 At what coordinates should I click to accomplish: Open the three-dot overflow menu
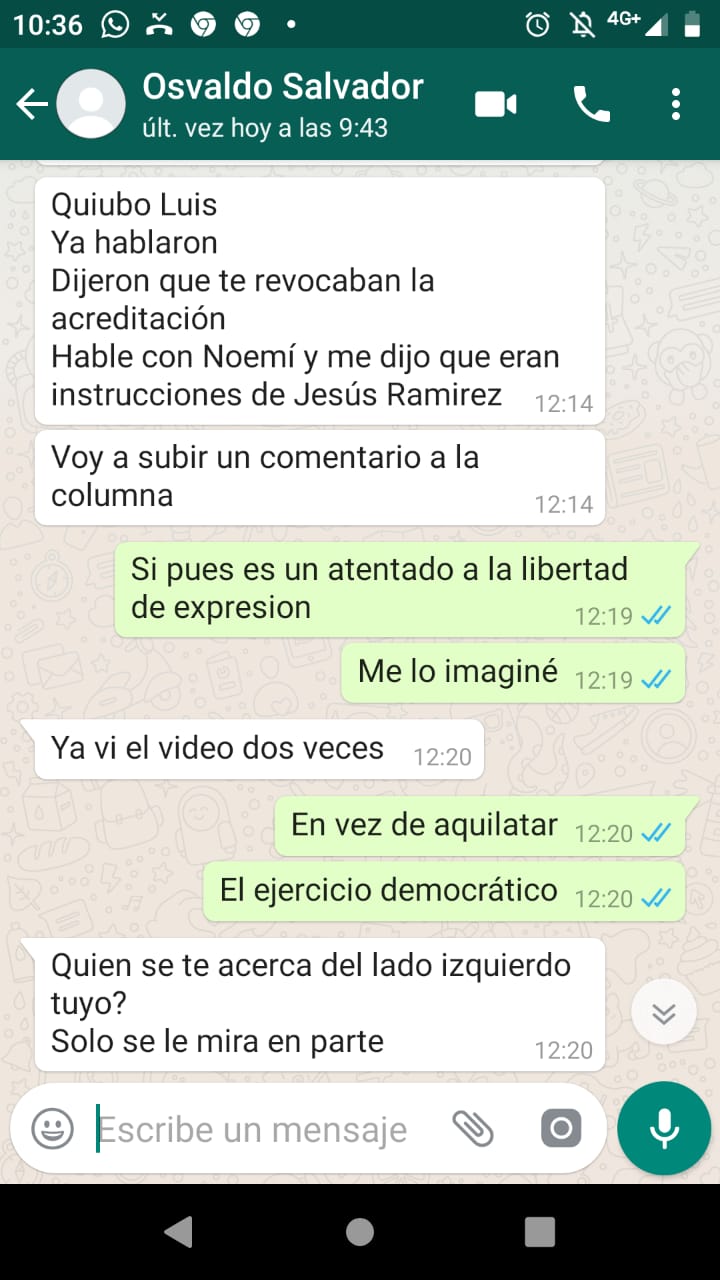pyautogui.click(x=676, y=104)
